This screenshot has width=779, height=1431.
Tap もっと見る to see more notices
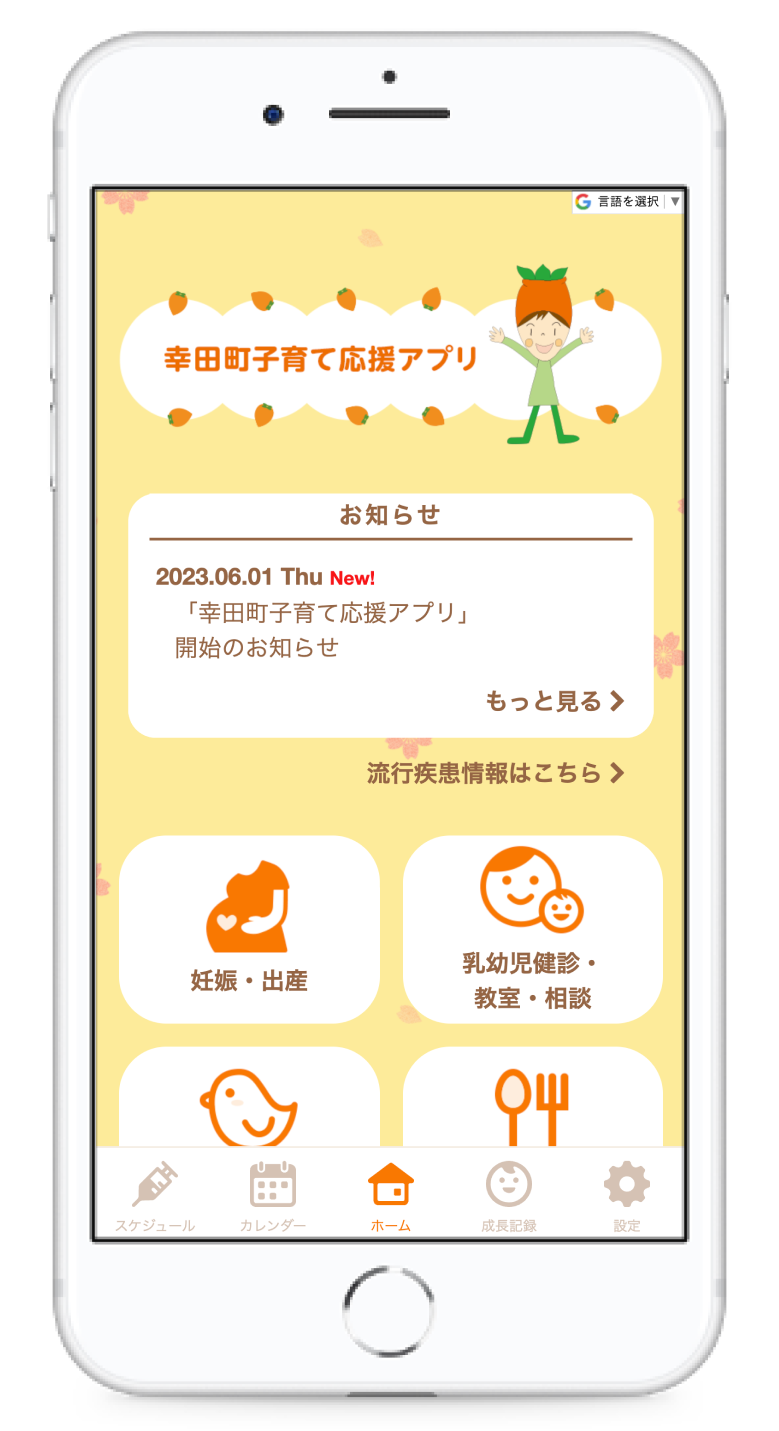tap(555, 701)
